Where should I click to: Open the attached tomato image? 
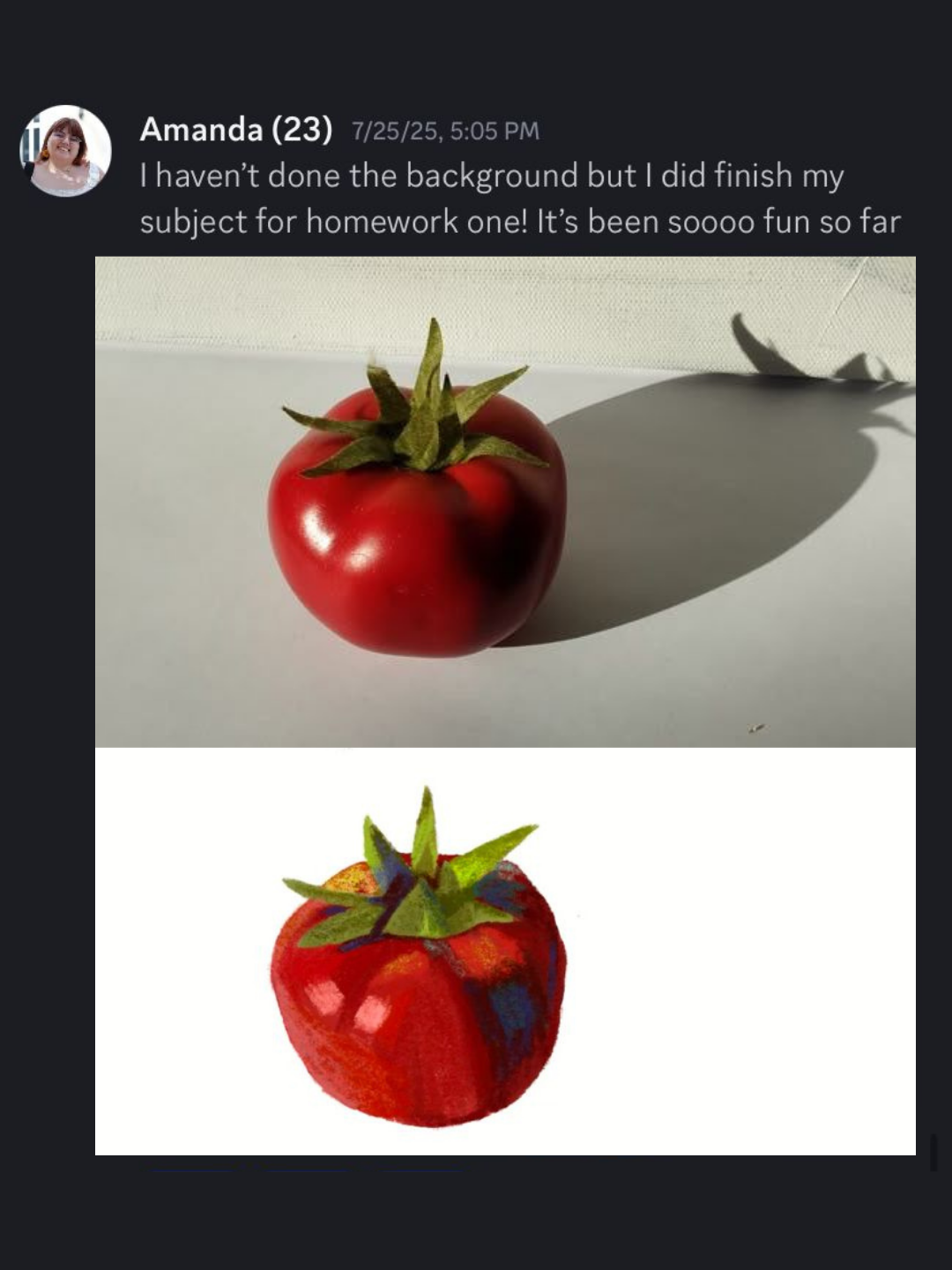tap(504, 705)
